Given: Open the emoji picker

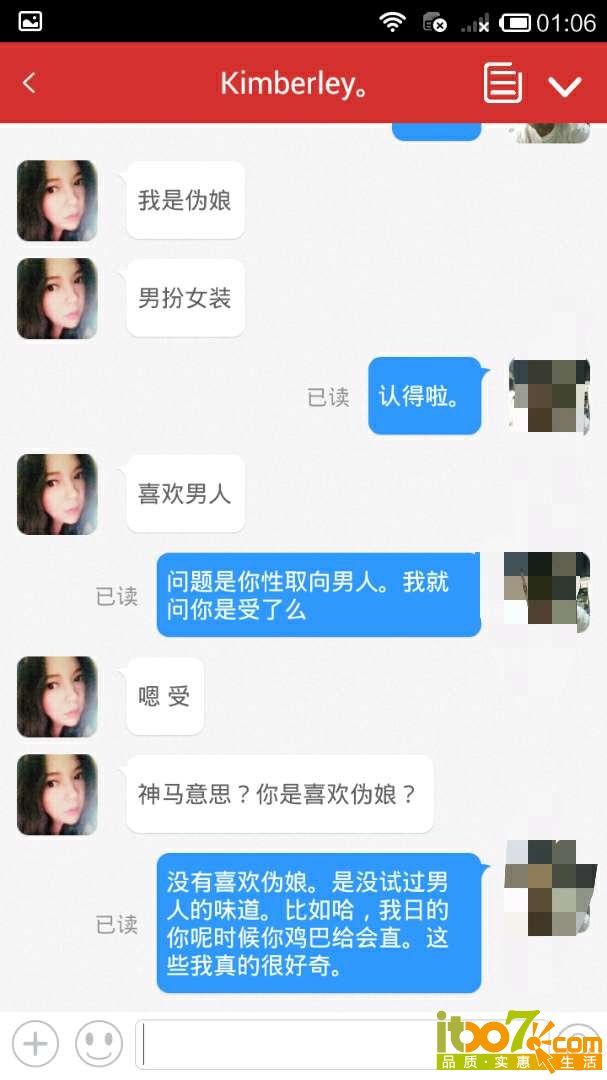Looking at the screenshot, I should coord(98,1044).
